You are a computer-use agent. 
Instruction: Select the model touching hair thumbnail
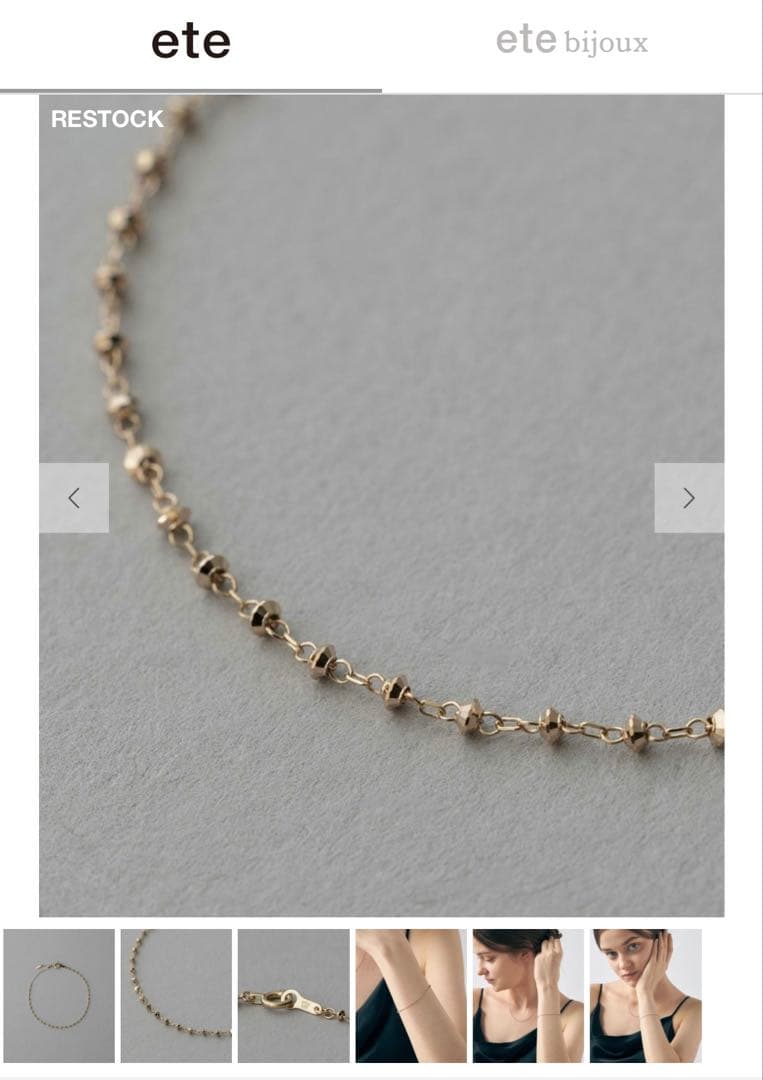pyautogui.click(x=528, y=996)
